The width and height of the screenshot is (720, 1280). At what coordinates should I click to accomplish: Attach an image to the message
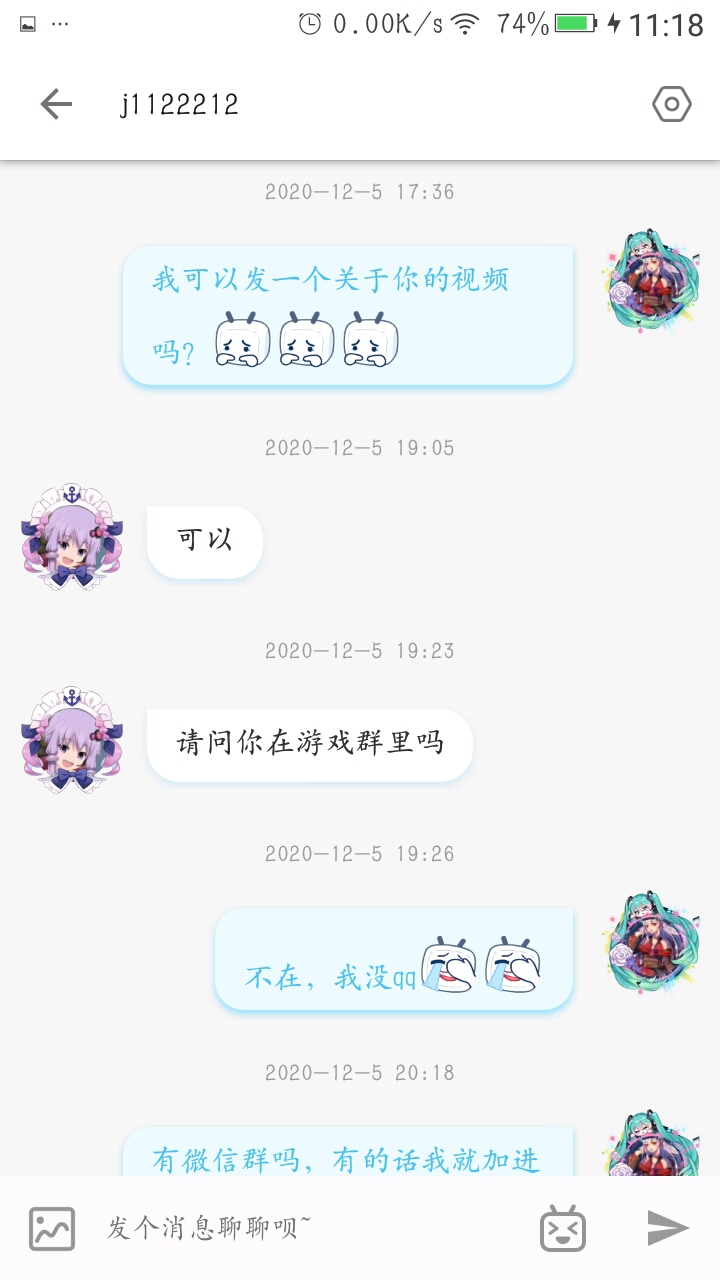tap(52, 1229)
